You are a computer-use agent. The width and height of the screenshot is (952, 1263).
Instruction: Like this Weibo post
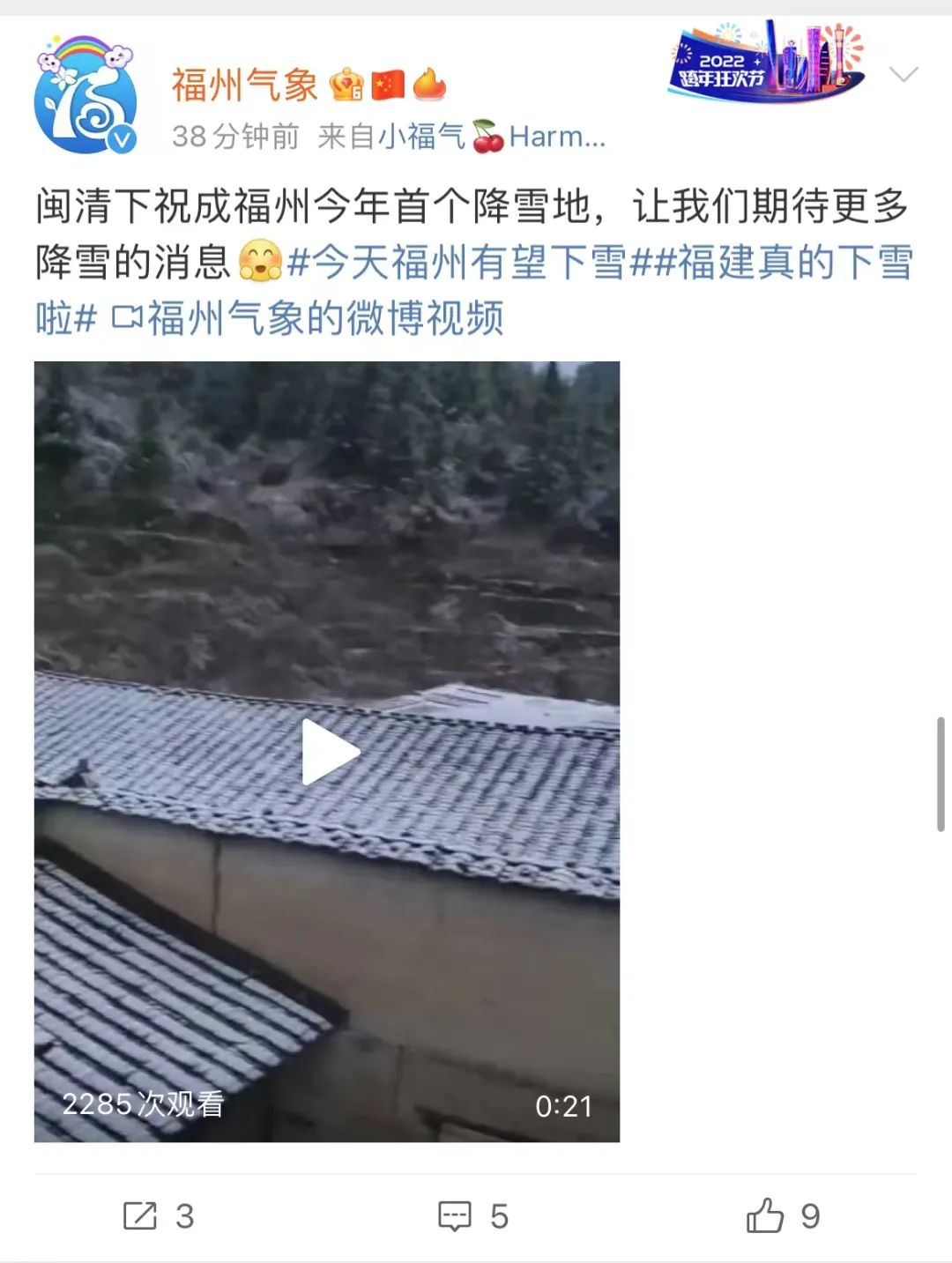tap(783, 1216)
